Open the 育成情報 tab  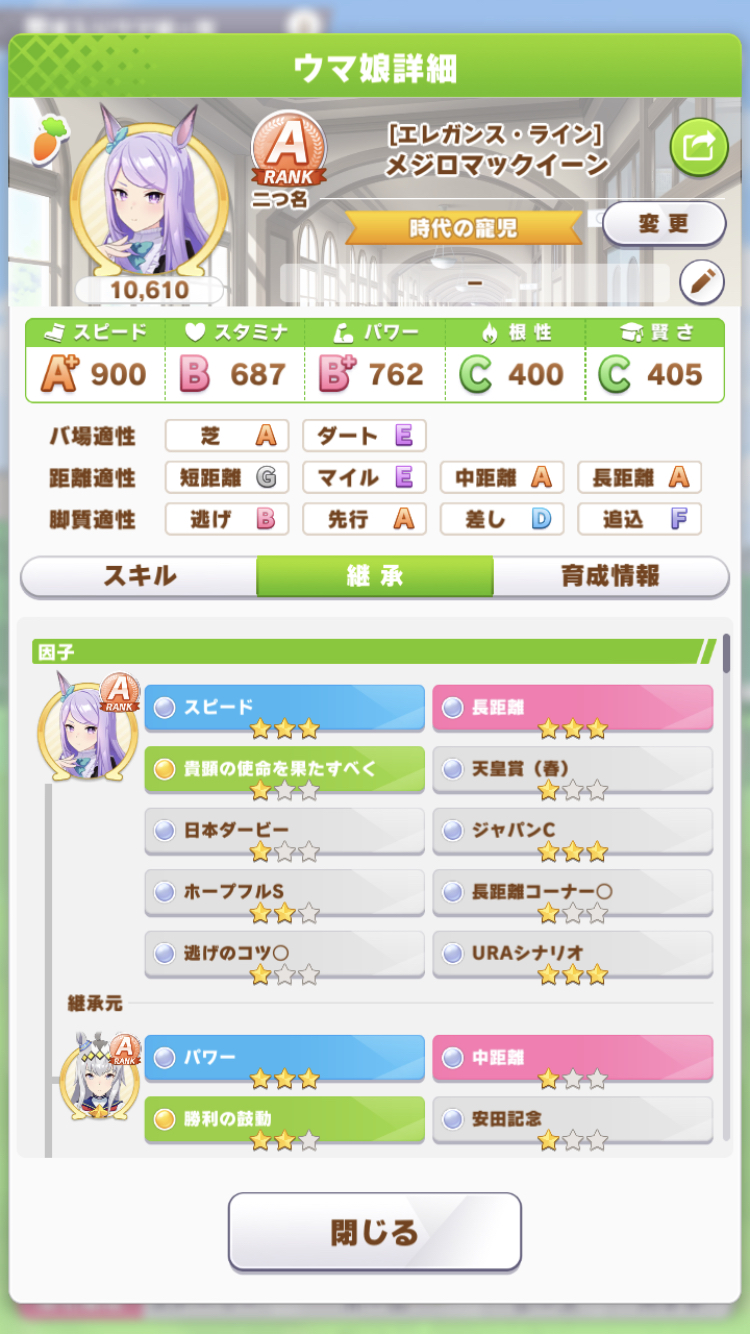pyautogui.click(x=610, y=576)
